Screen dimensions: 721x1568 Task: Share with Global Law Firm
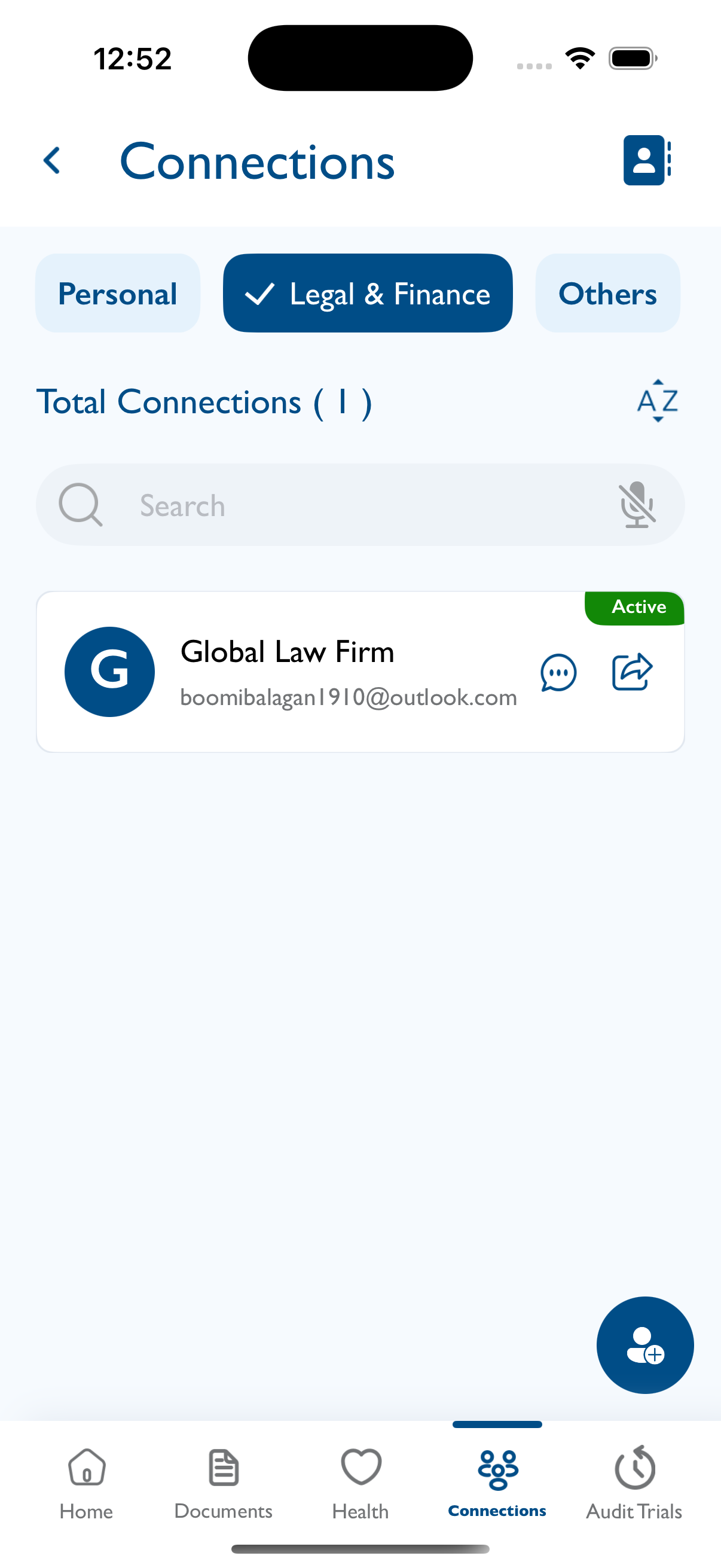click(632, 672)
